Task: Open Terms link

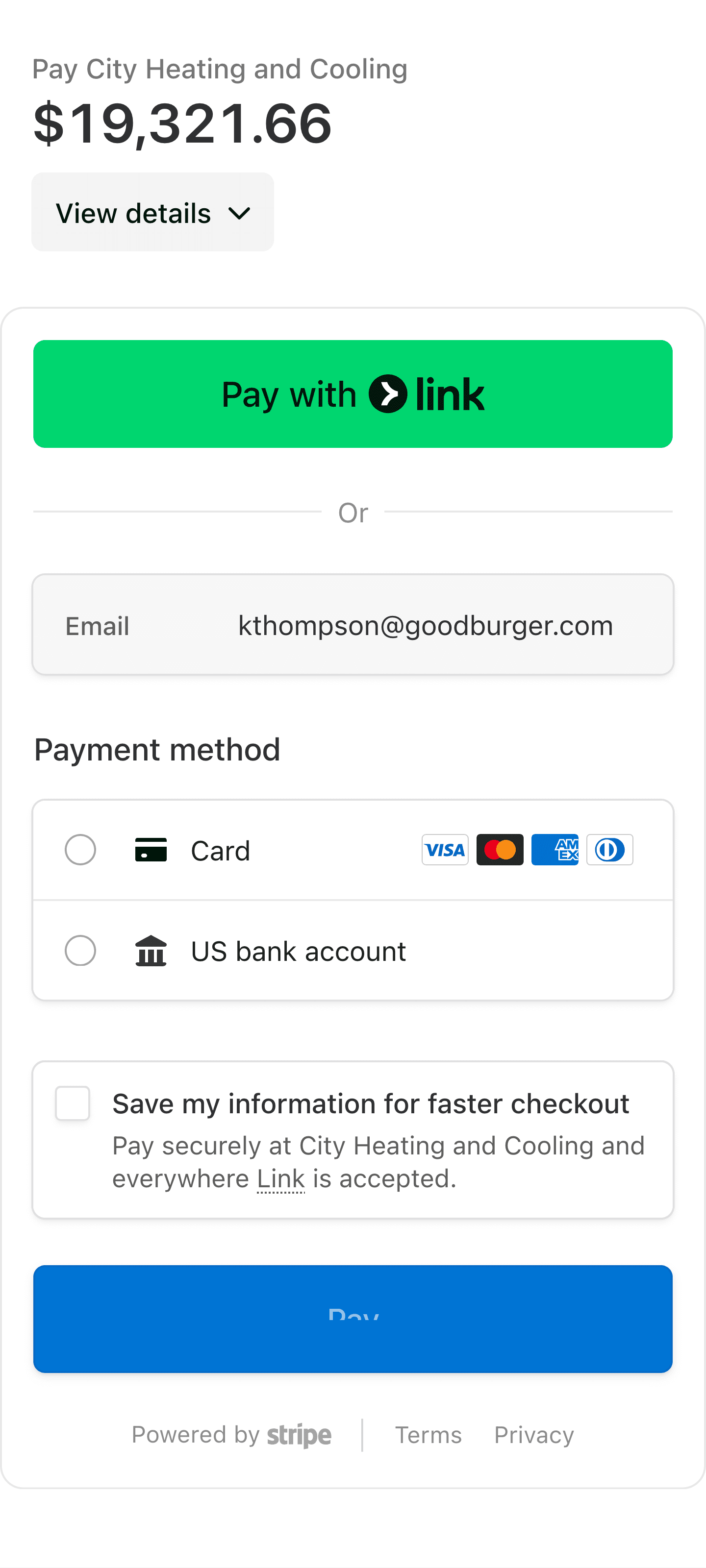Action: 428,1435
